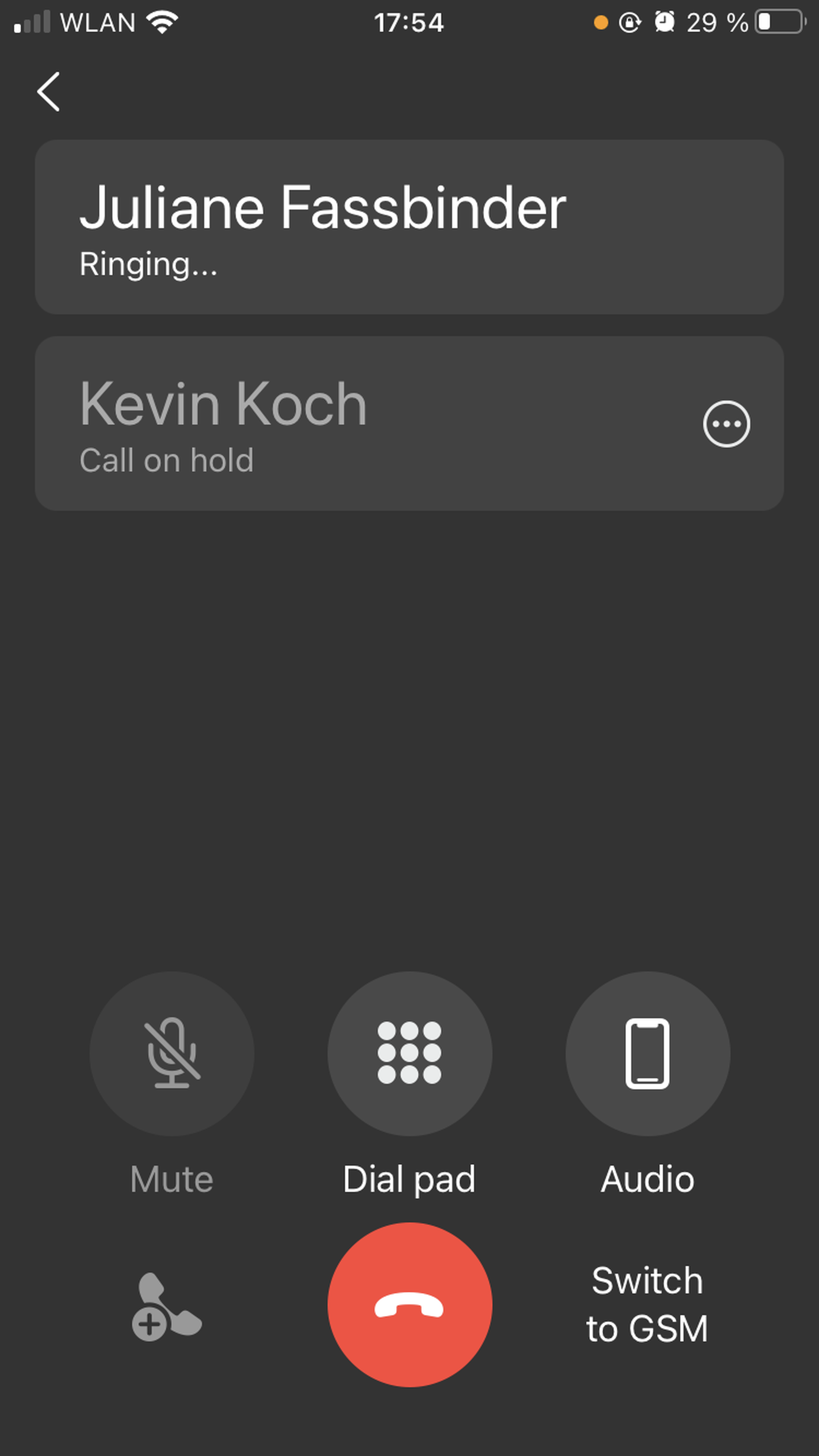
Task: Open the Dial pad
Action: 409,1054
